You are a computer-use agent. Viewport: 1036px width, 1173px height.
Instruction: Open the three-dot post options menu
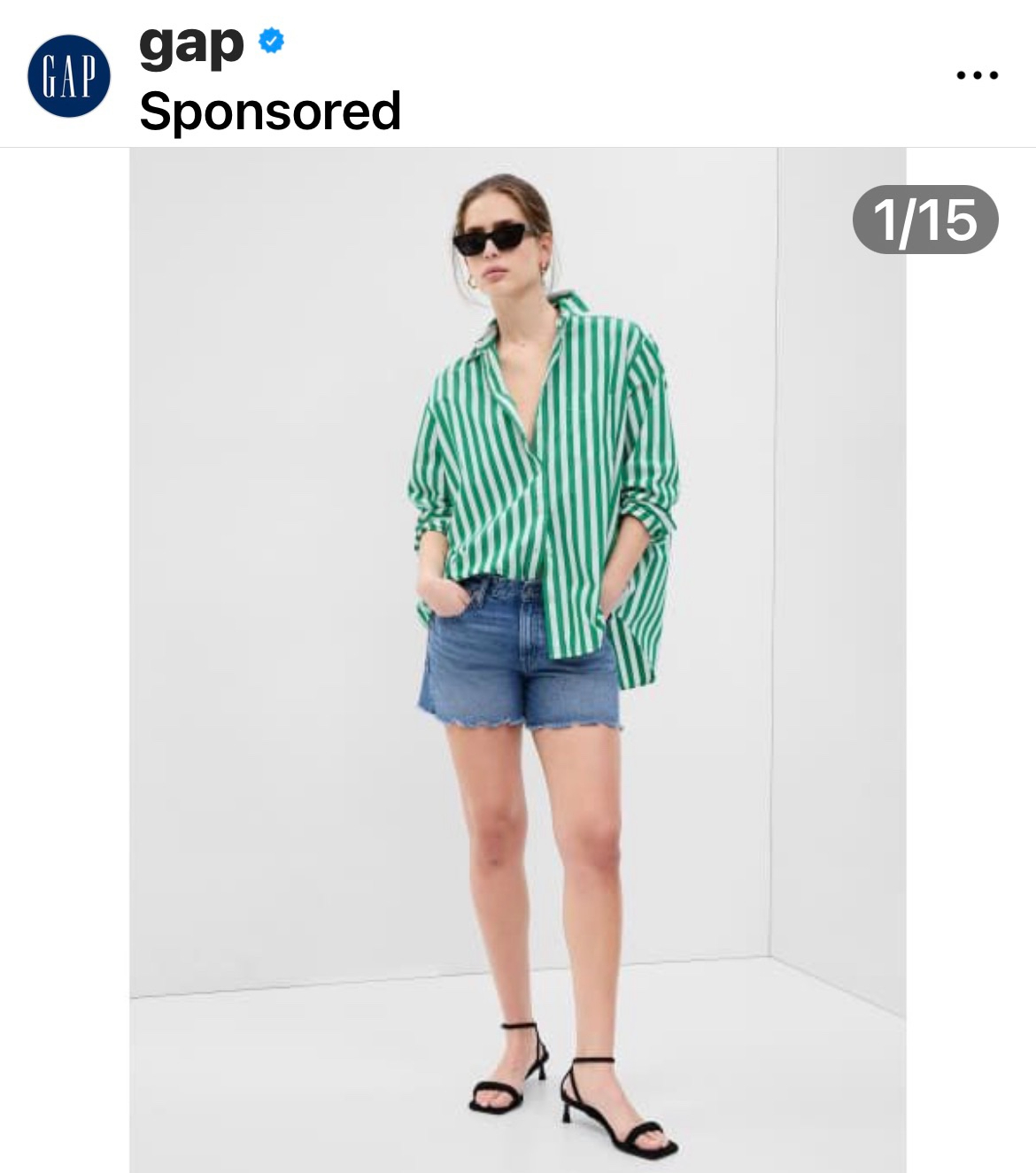pos(977,76)
